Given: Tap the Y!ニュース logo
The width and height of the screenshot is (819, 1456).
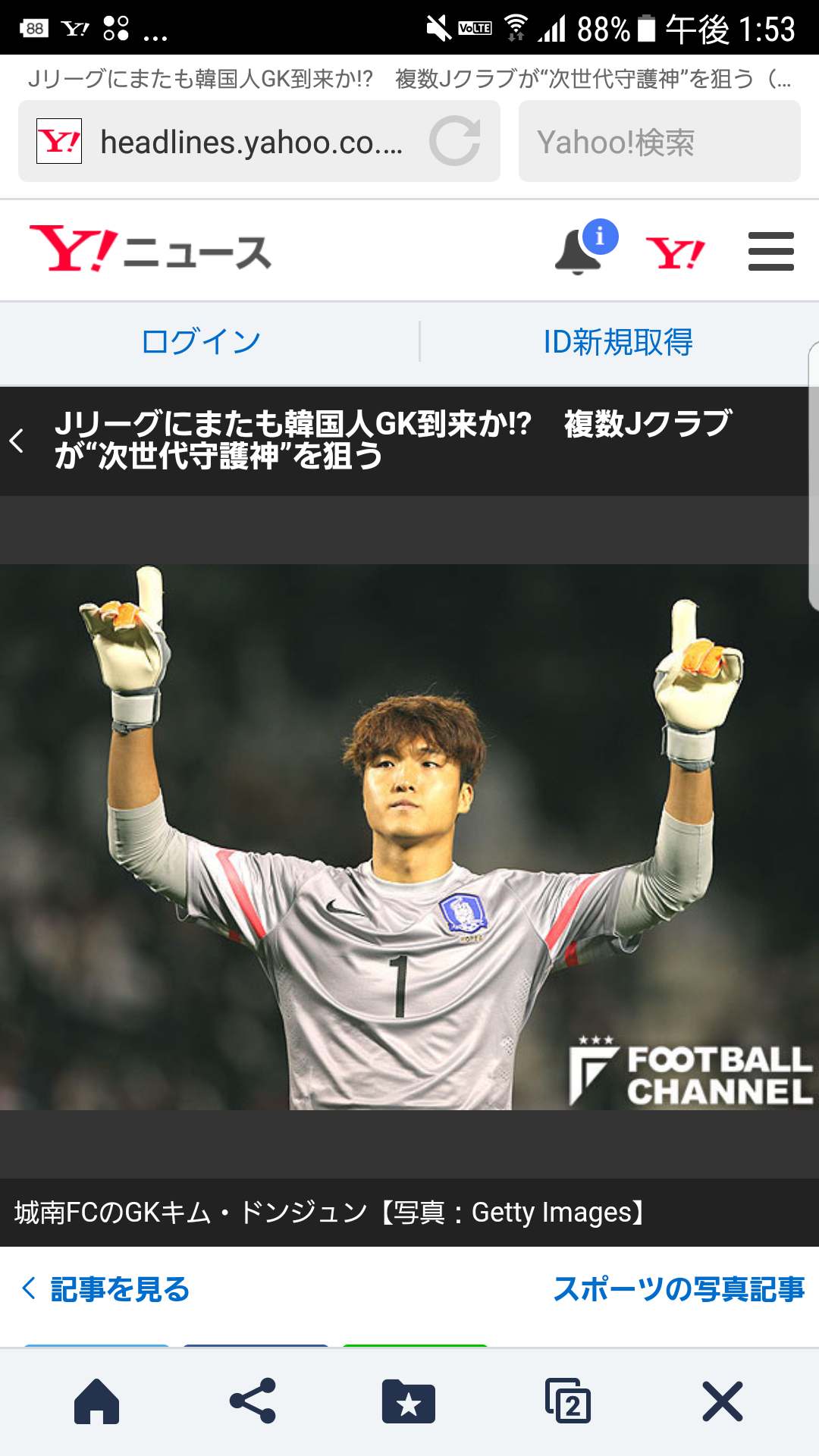Looking at the screenshot, I should 150,249.
